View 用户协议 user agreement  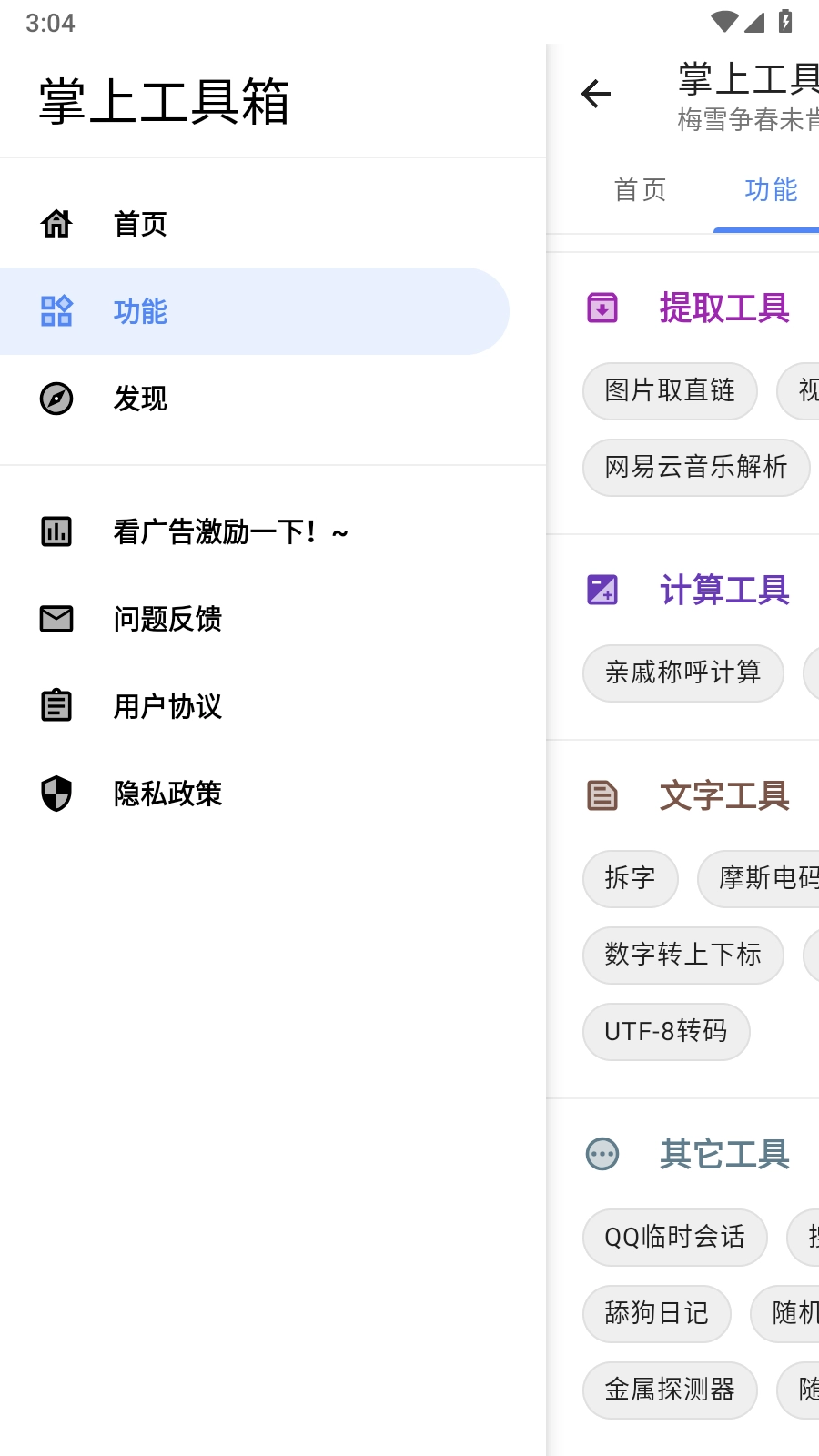coord(255,706)
